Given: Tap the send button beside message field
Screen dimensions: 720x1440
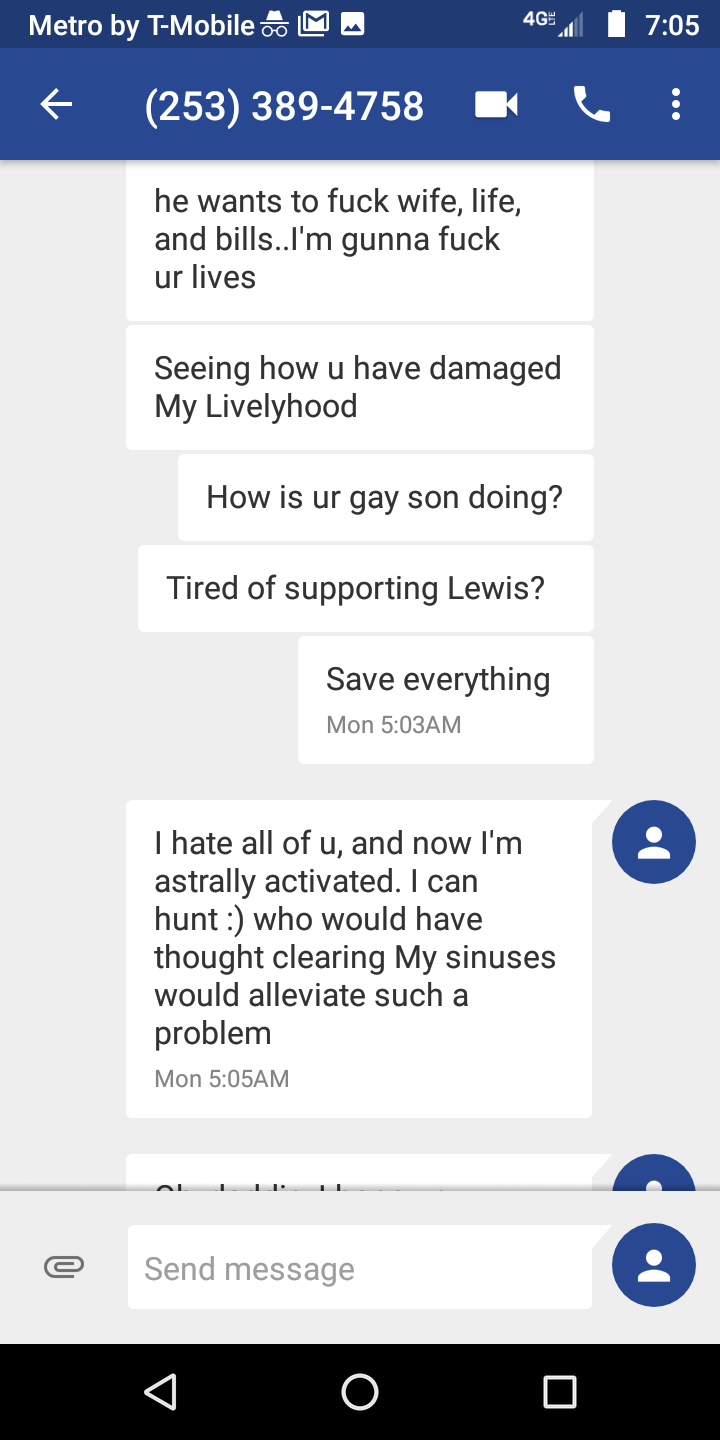Looking at the screenshot, I should point(653,1265).
